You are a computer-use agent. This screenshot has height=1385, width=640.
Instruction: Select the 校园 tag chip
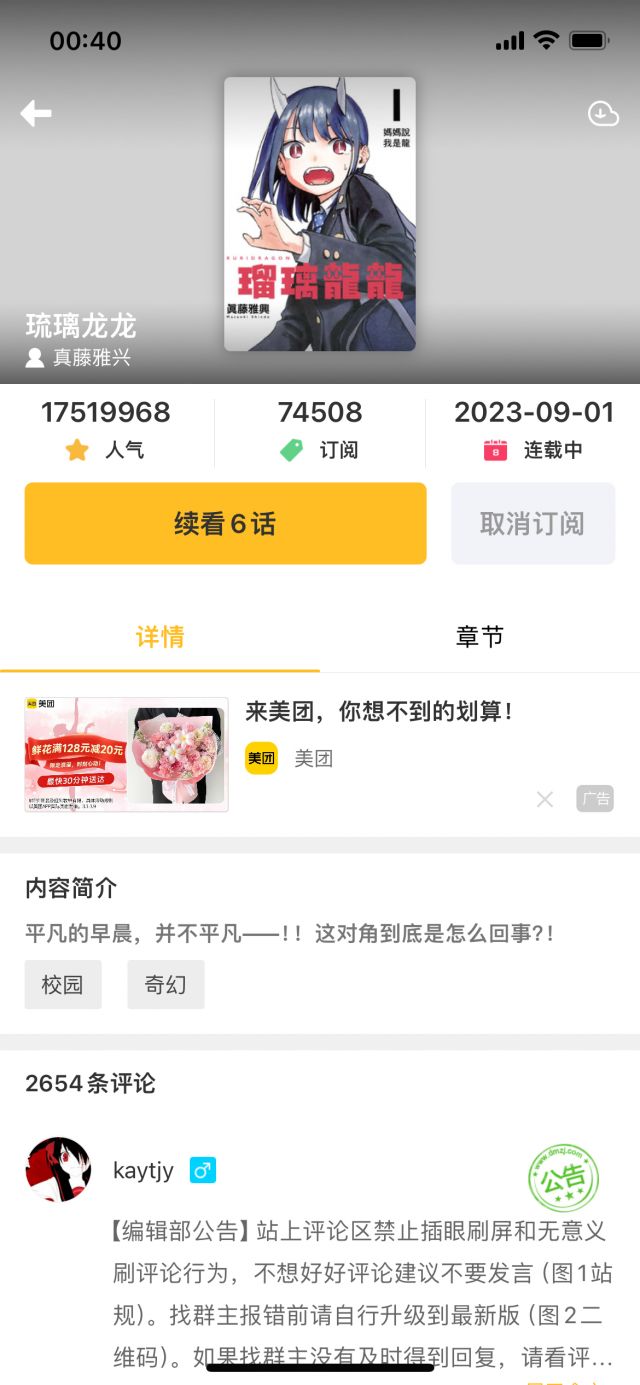[63, 985]
